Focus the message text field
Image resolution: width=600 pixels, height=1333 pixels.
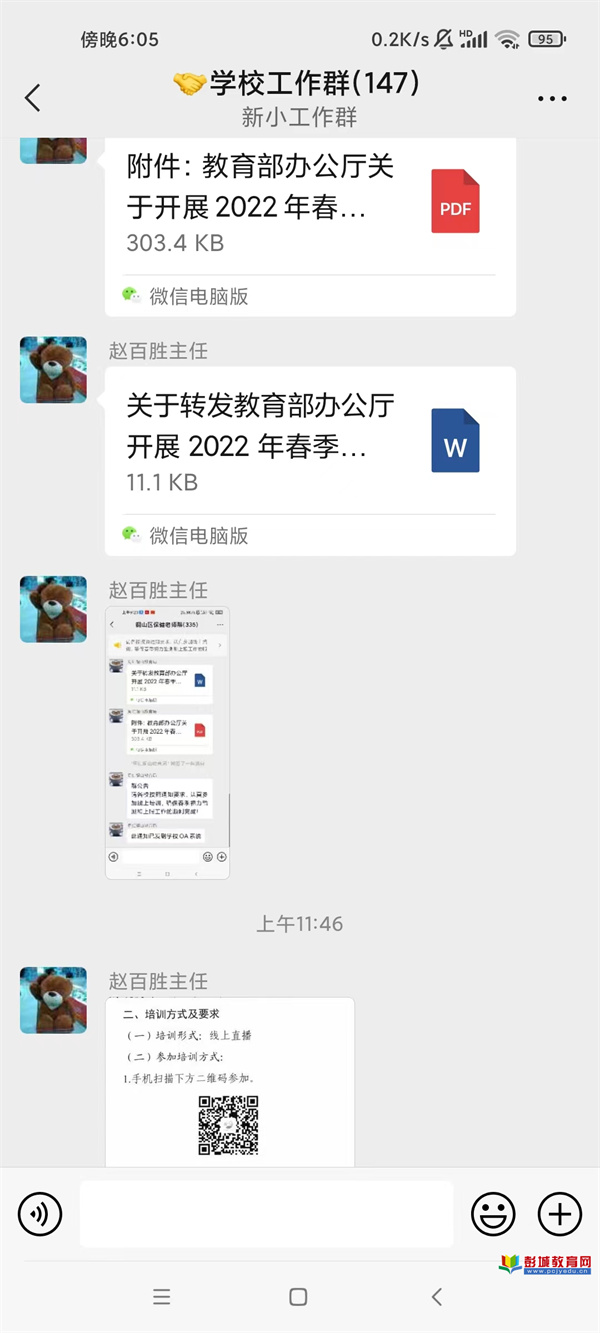[x=266, y=1214]
